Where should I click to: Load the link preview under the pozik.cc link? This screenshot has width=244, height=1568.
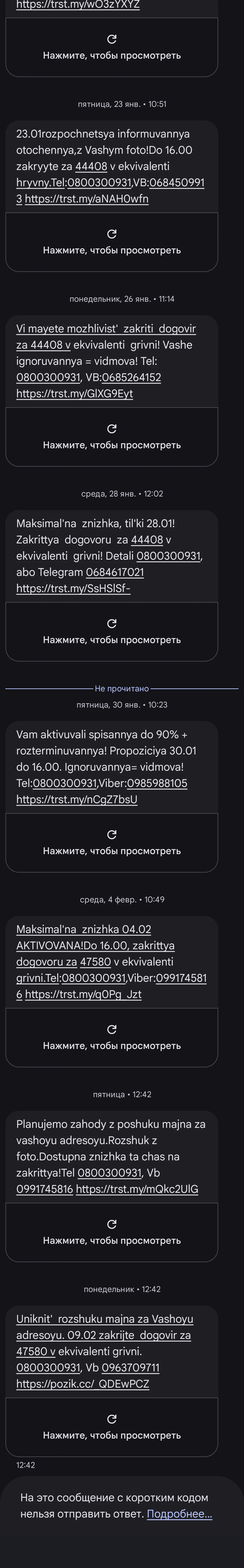click(x=112, y=1427)
